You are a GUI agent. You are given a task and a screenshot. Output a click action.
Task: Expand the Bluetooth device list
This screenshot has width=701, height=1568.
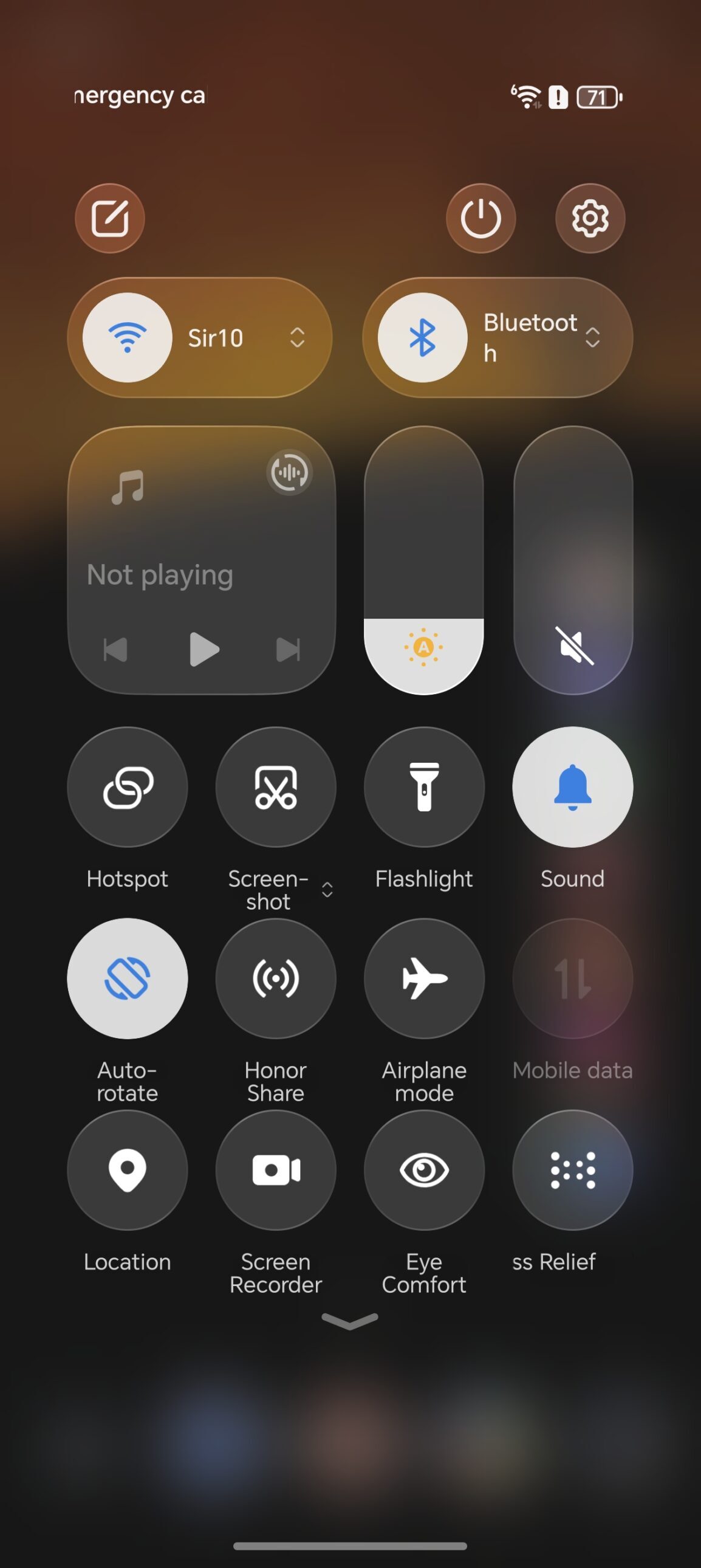point(592,338)
